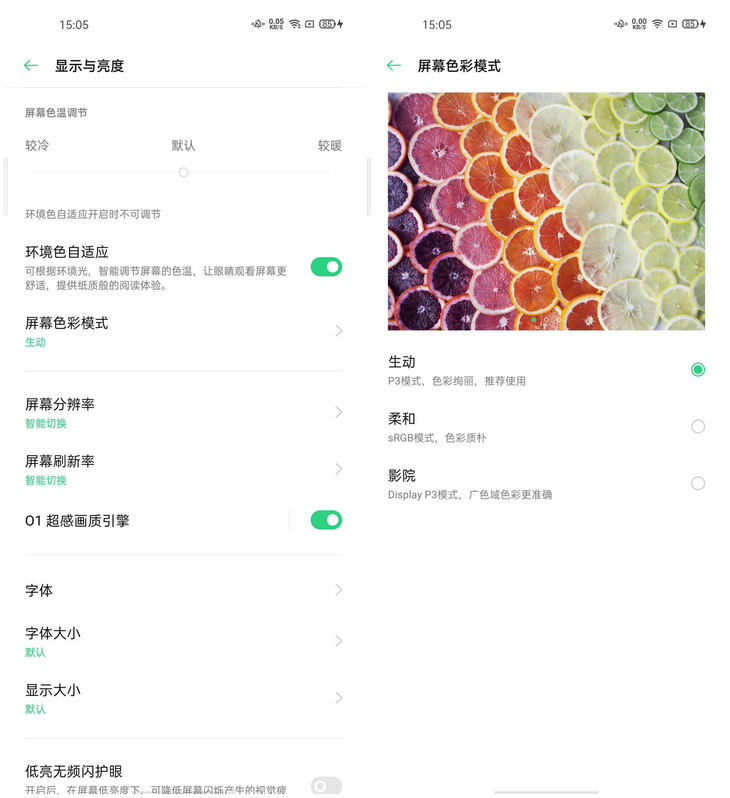730x798 pixels.
Task: Open the 屏幕色彩模式 settings row
Action: [180, 331]
